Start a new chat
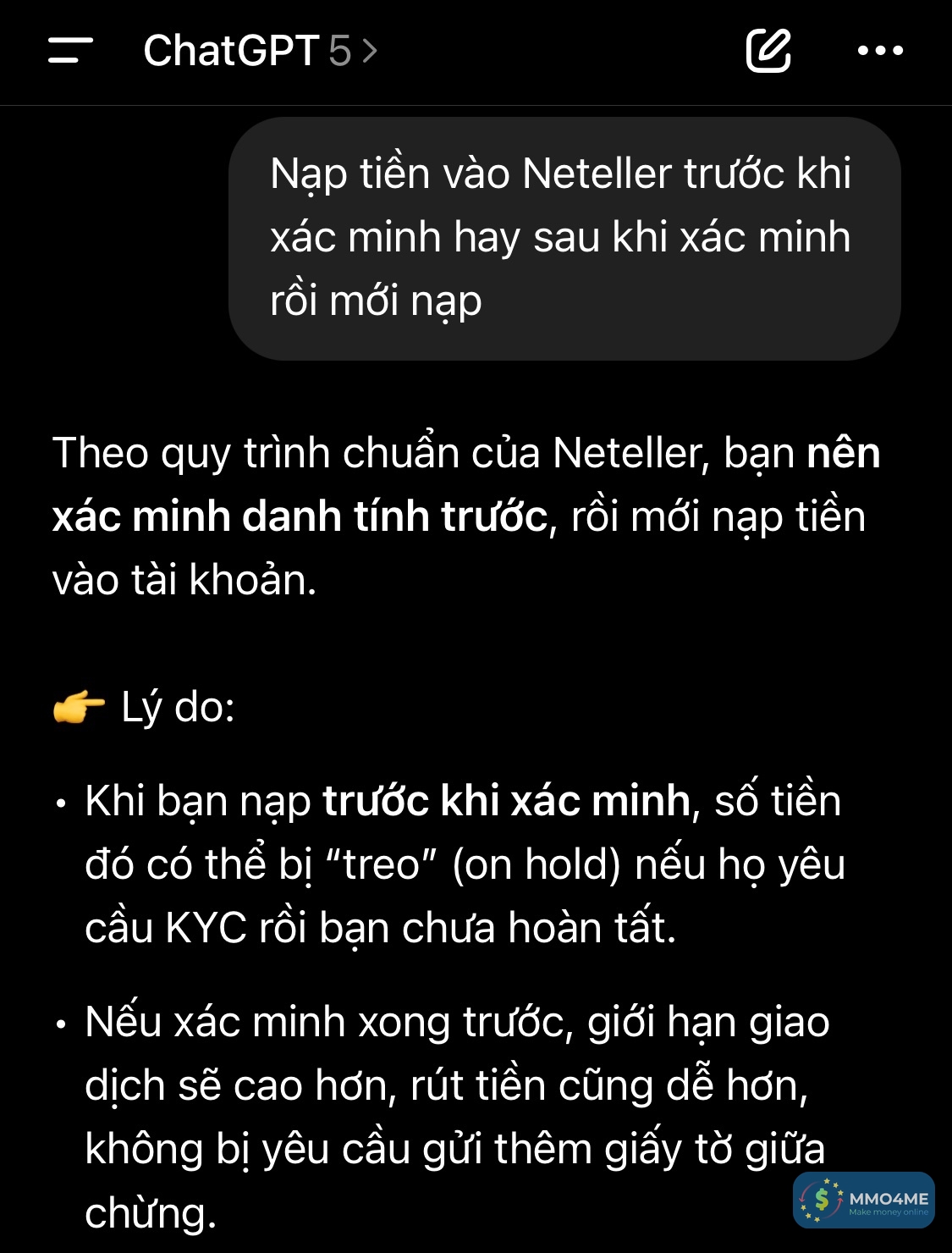Screen dimensions: 952x1253 pos(768,51)
